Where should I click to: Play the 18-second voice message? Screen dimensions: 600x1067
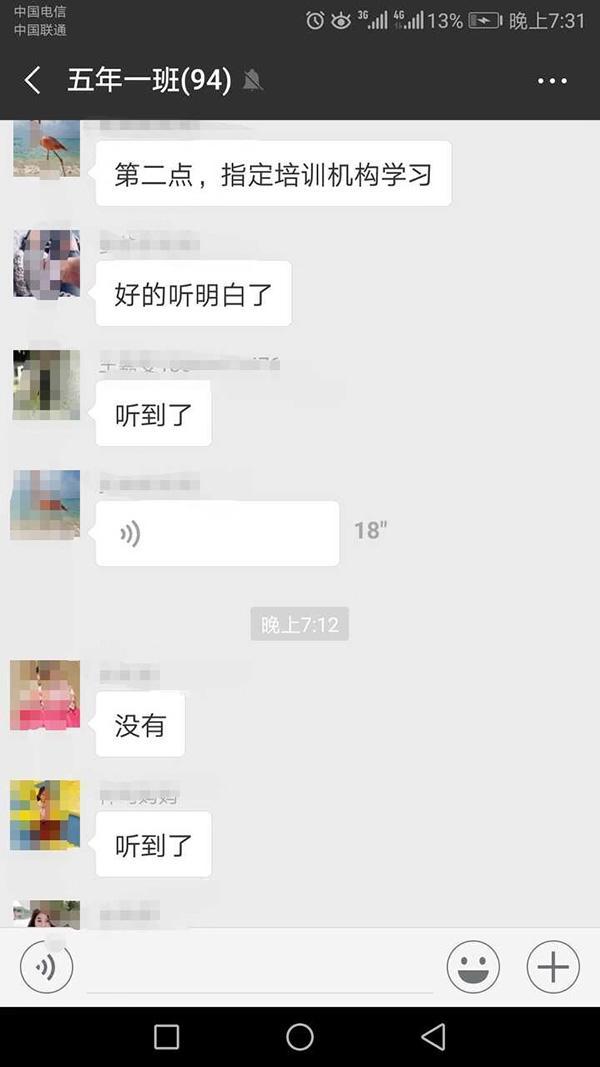(x=217, y=534)
